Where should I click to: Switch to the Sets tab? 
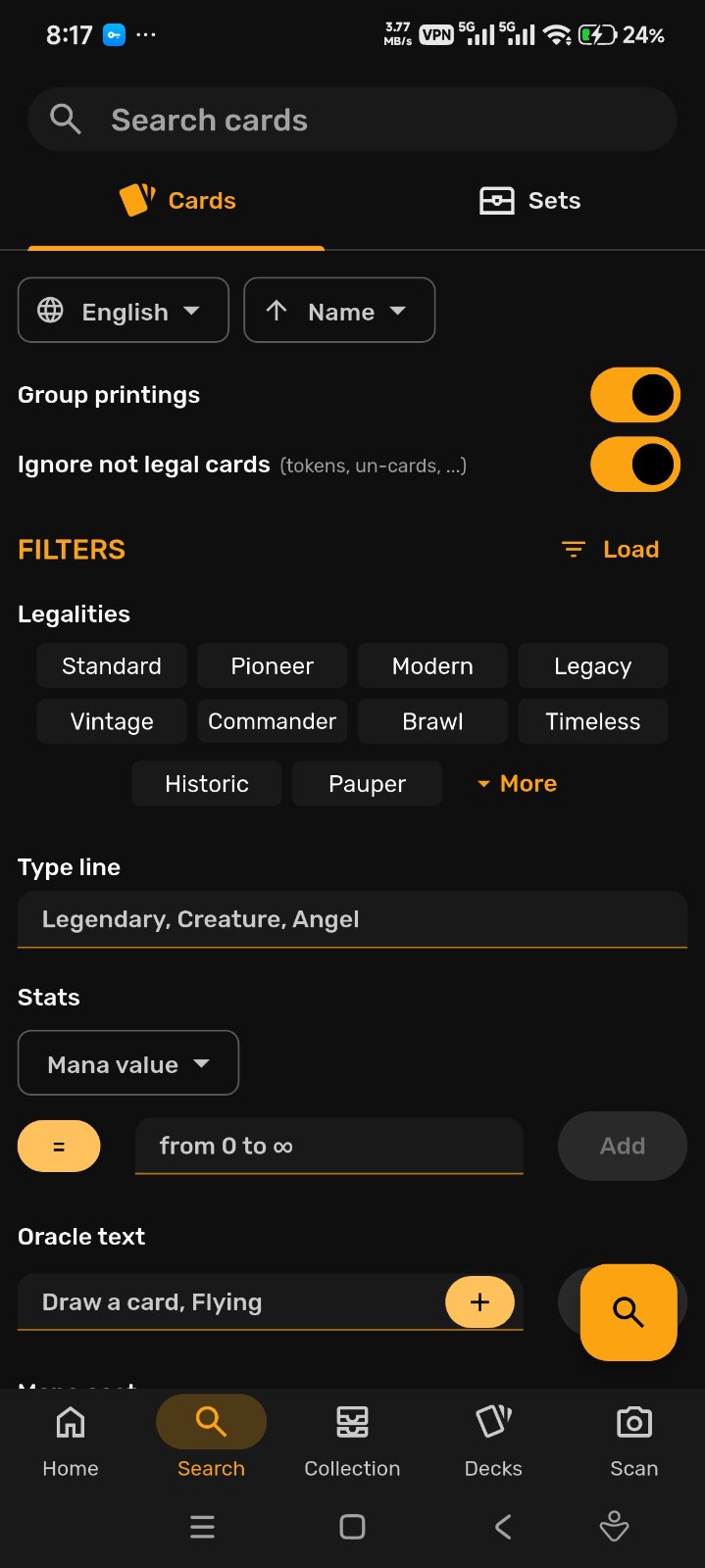point(529,201)
